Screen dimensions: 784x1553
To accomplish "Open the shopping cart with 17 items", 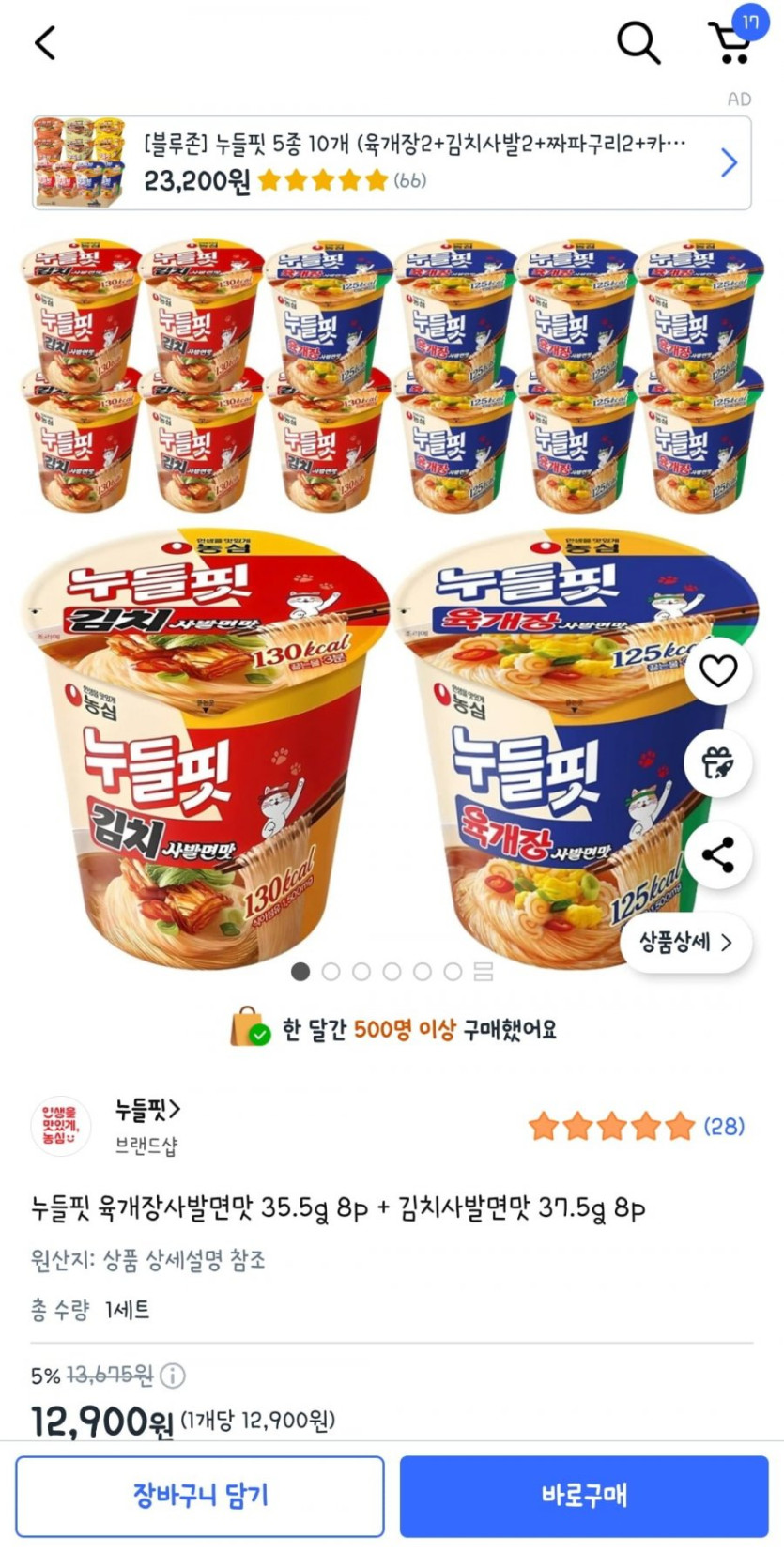I will pyautogui.click(x=731, y=39).
